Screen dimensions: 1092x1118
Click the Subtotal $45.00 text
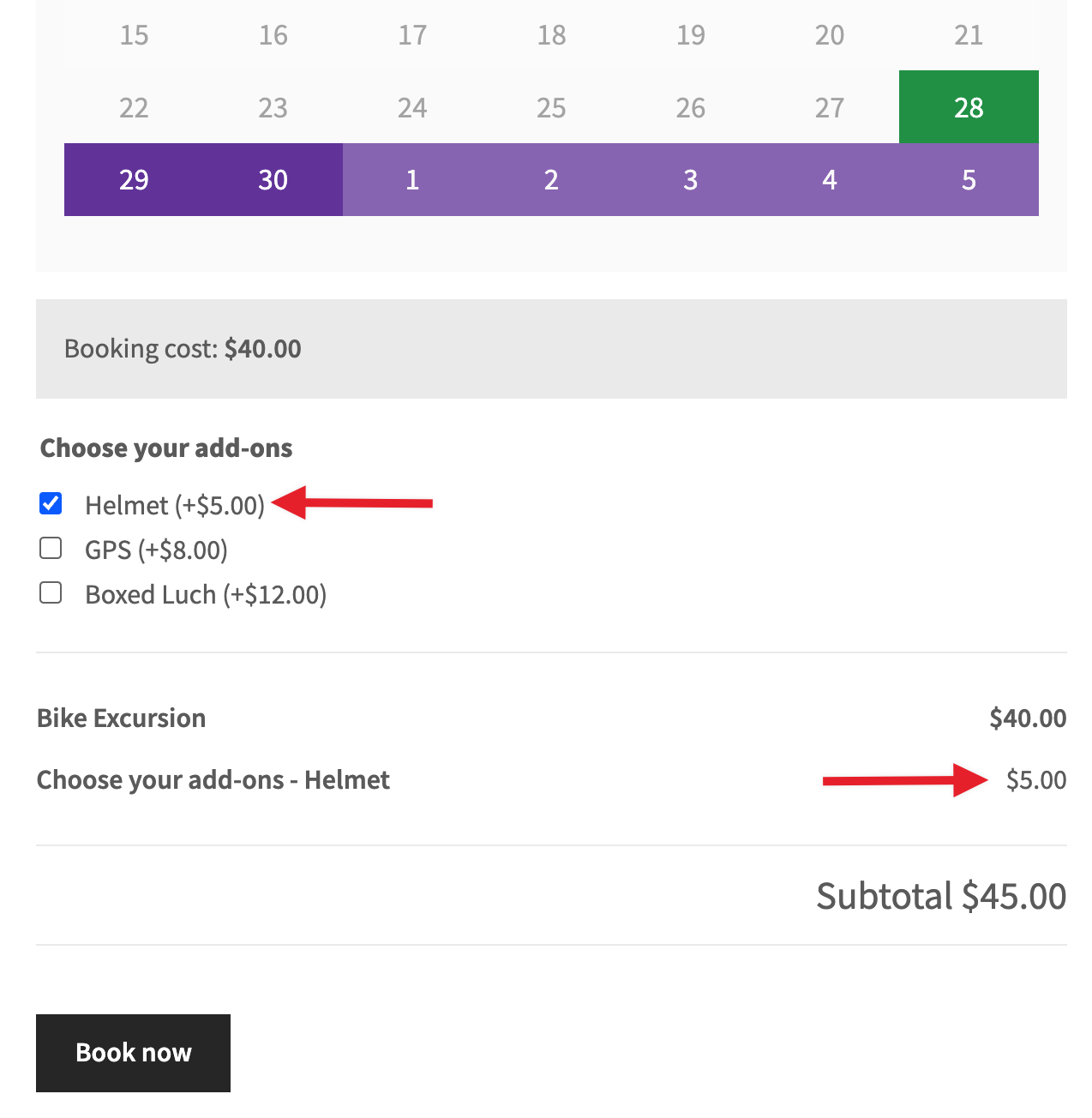point(940,895)
